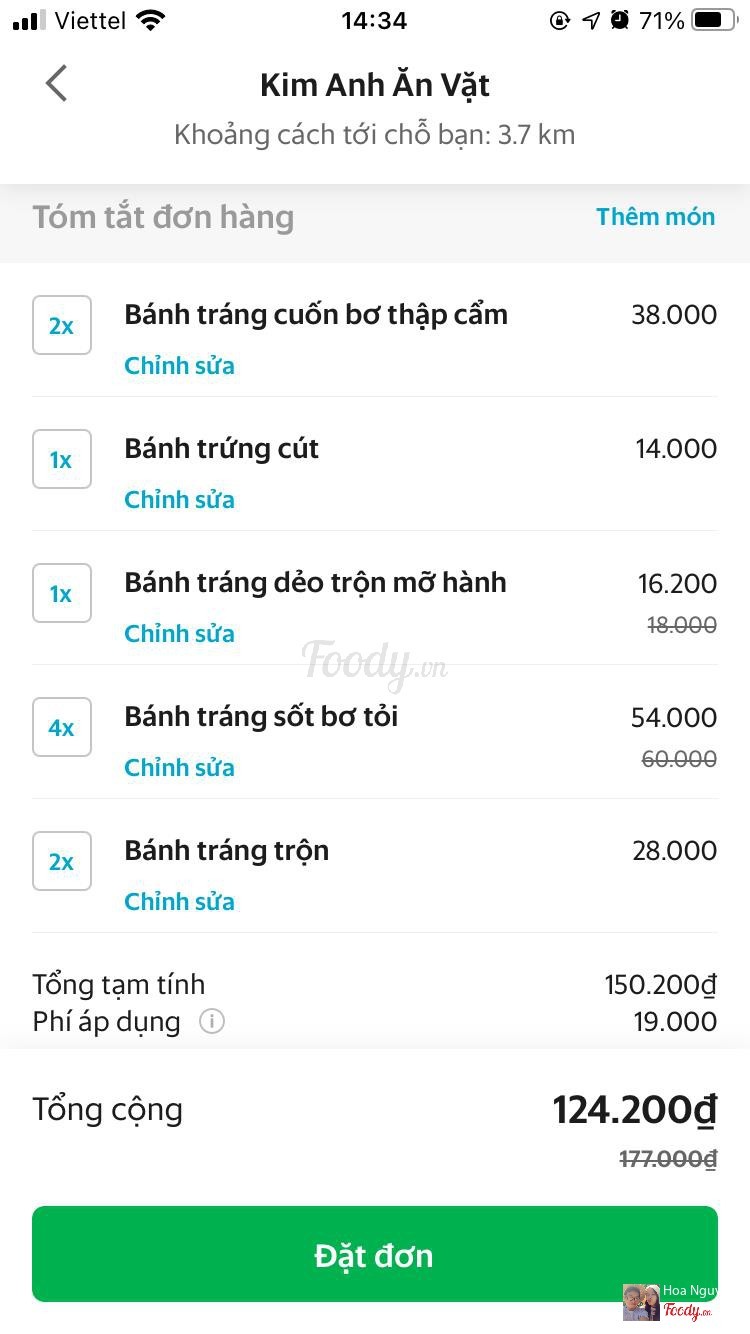Edit Bánh tráng cuốn bơ thập cẩm item
Viewport: 750px width, 1334px height.
pos(179,366)
